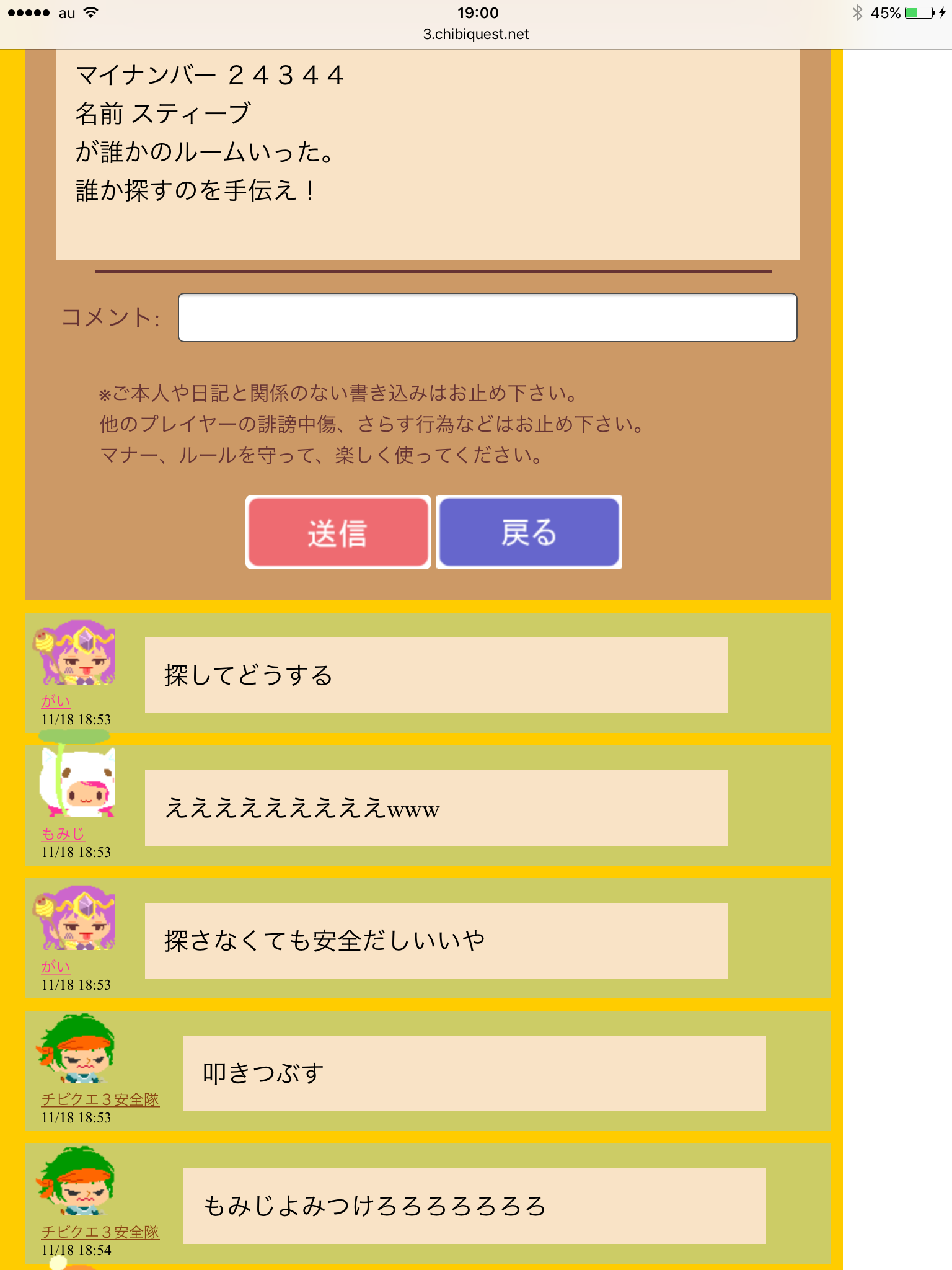Tap the コメント input field

(487, 317)
